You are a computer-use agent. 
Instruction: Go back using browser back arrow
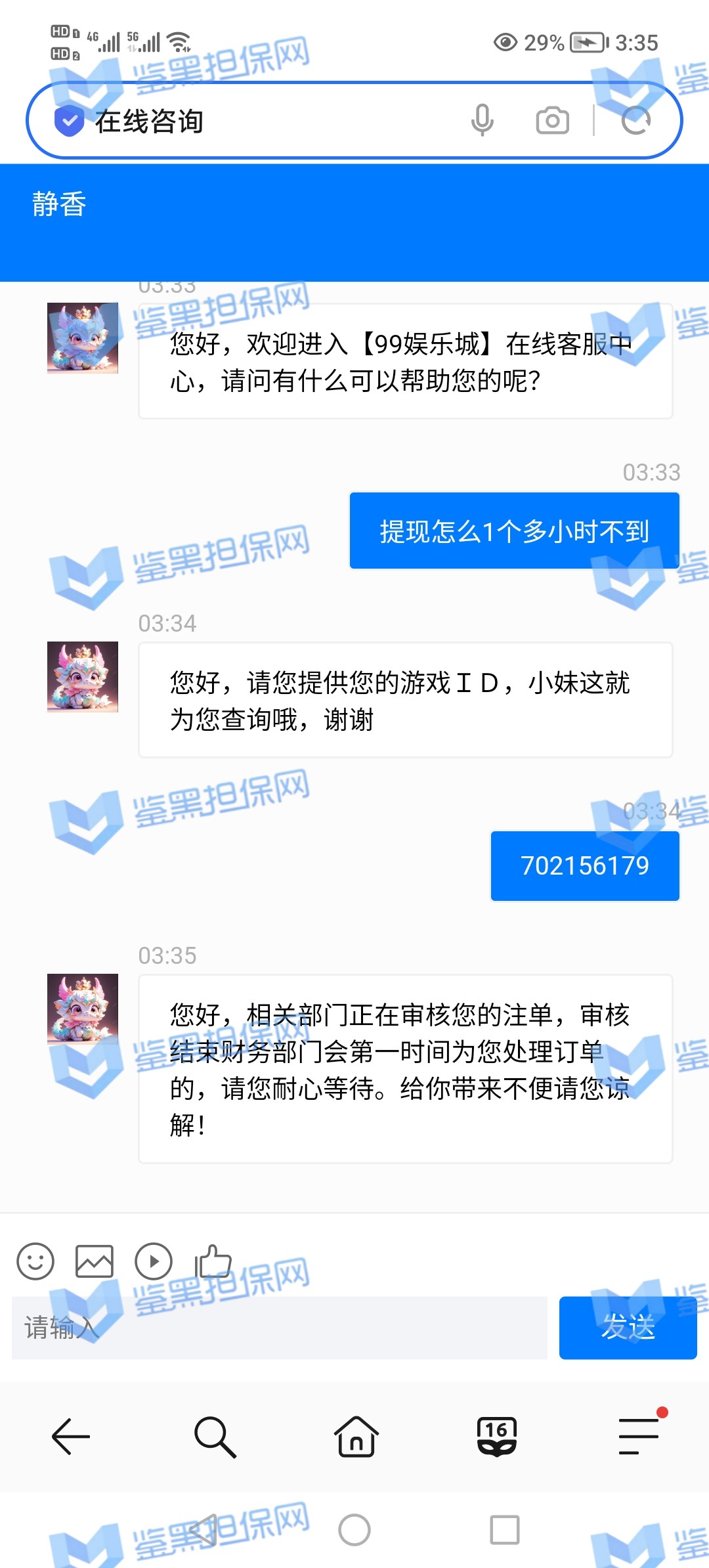71,1437
